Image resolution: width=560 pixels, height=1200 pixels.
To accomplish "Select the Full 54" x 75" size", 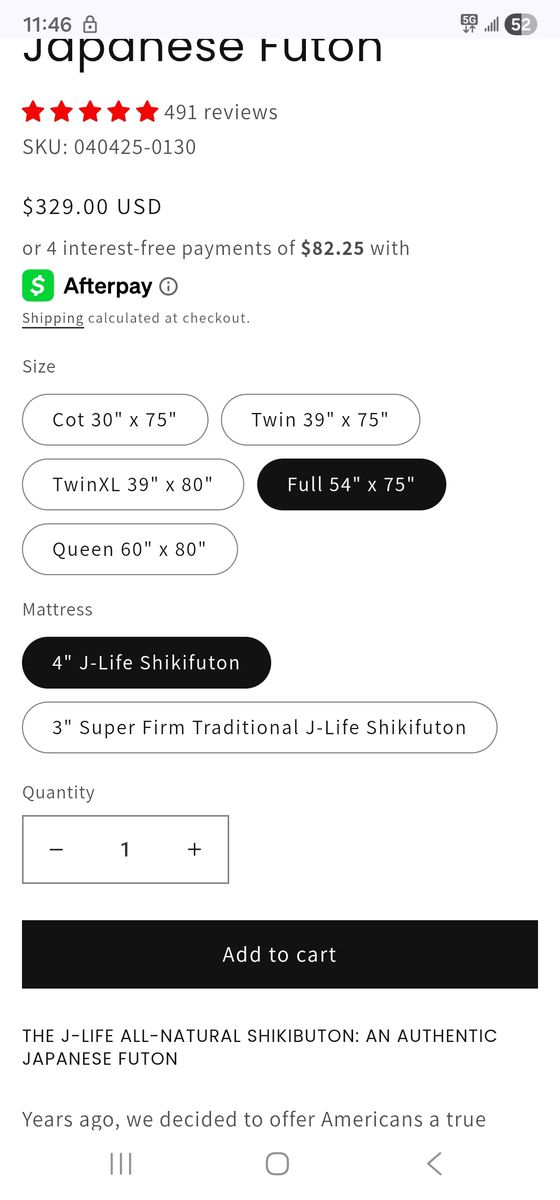I will pos(351,485).
